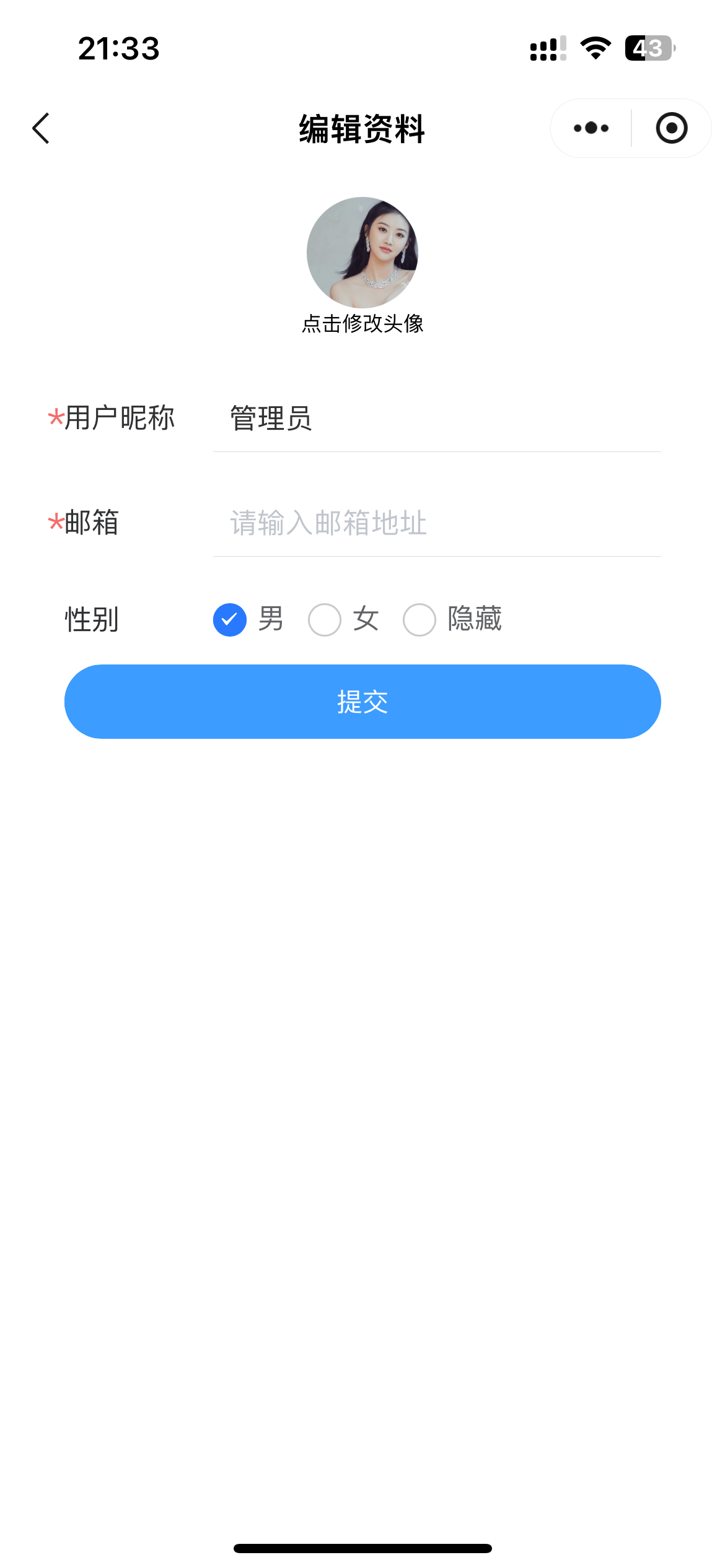Go back from the 编辑资料 page
The height and width of the screenshot is (1568, 725).
click(x=41, y=128)
